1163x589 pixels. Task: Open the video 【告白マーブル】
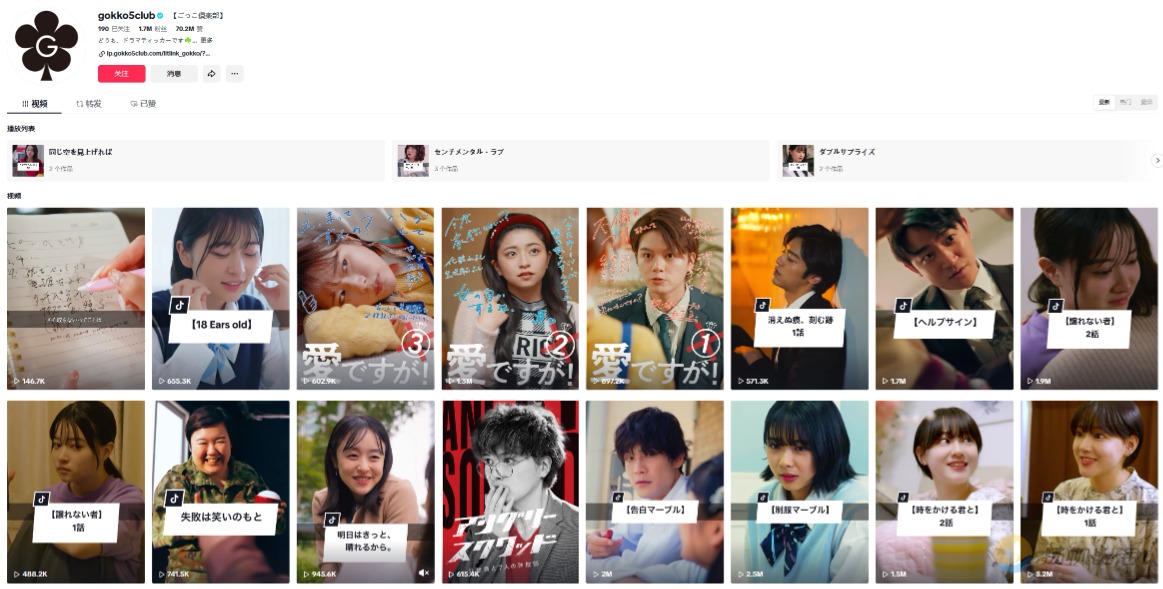point(654,492)
